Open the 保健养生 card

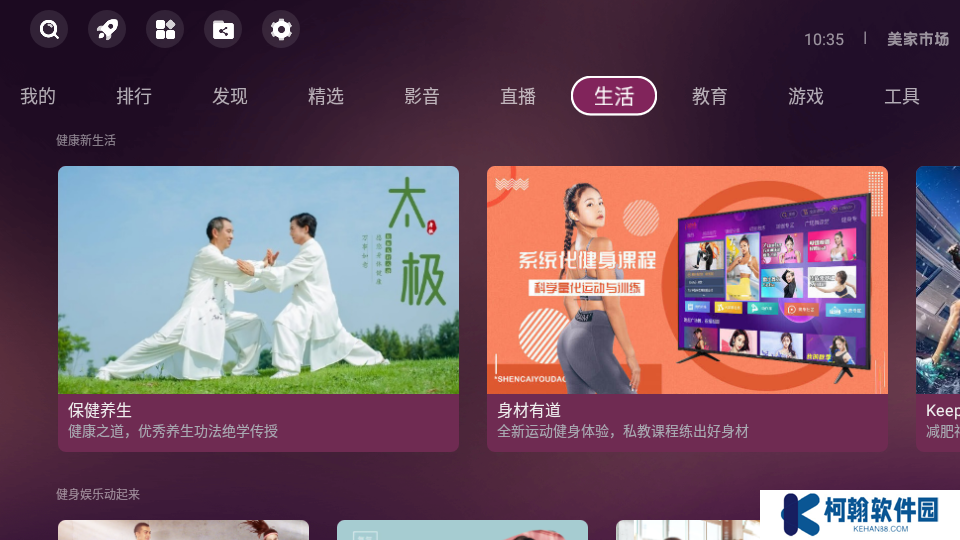pyautogui.click(x=258, y=308)
